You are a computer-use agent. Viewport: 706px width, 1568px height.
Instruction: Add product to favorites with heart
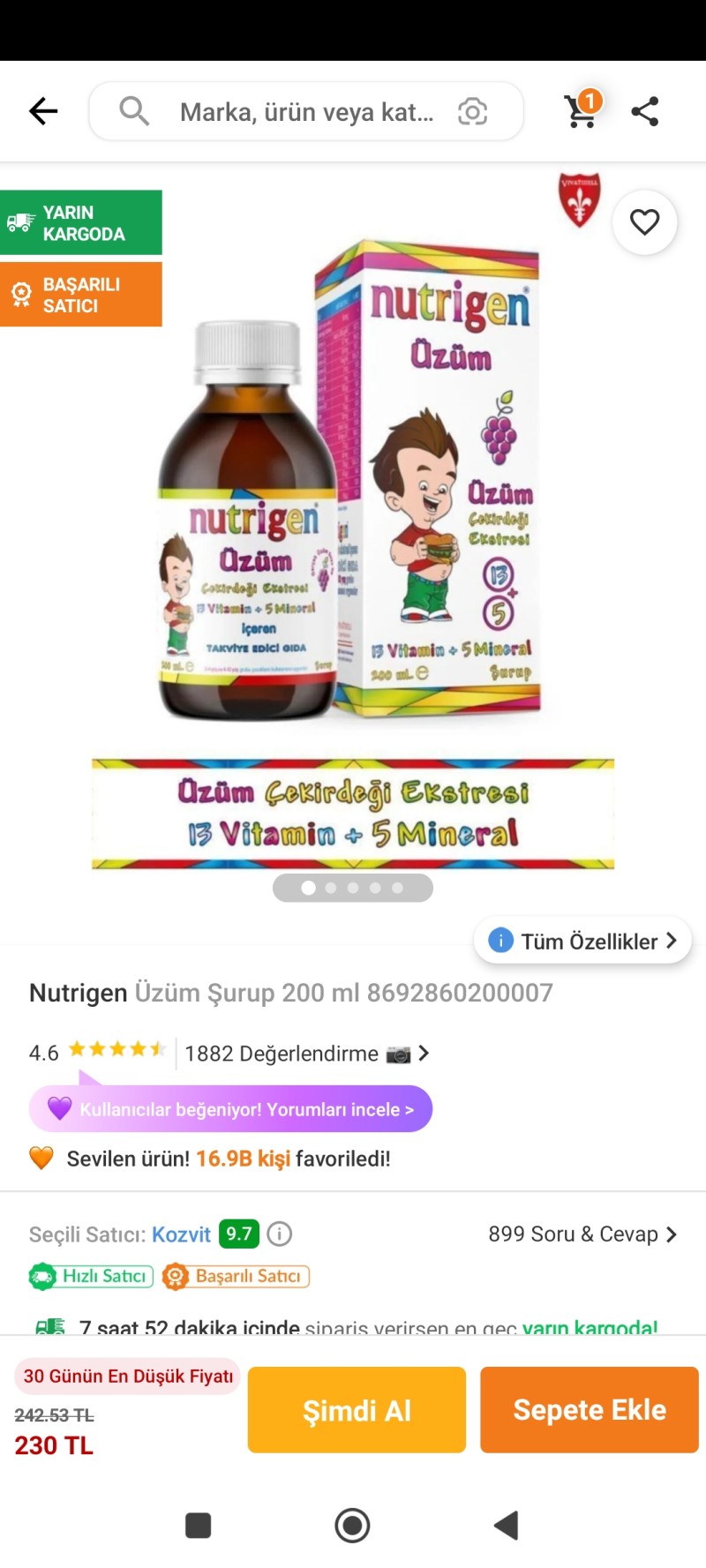pyautogui.click(x=644, y=222)
